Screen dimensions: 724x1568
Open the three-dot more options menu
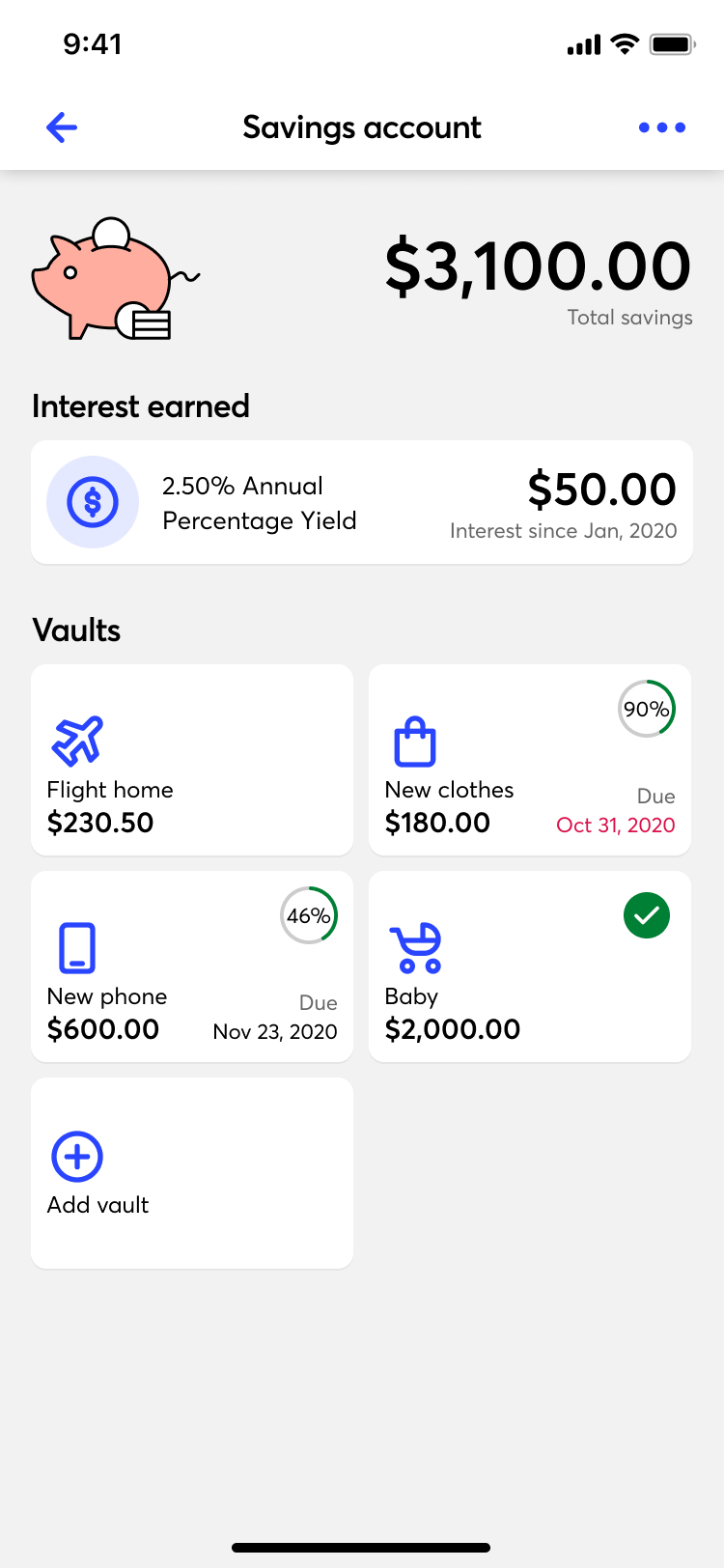[x=662, y=127]
